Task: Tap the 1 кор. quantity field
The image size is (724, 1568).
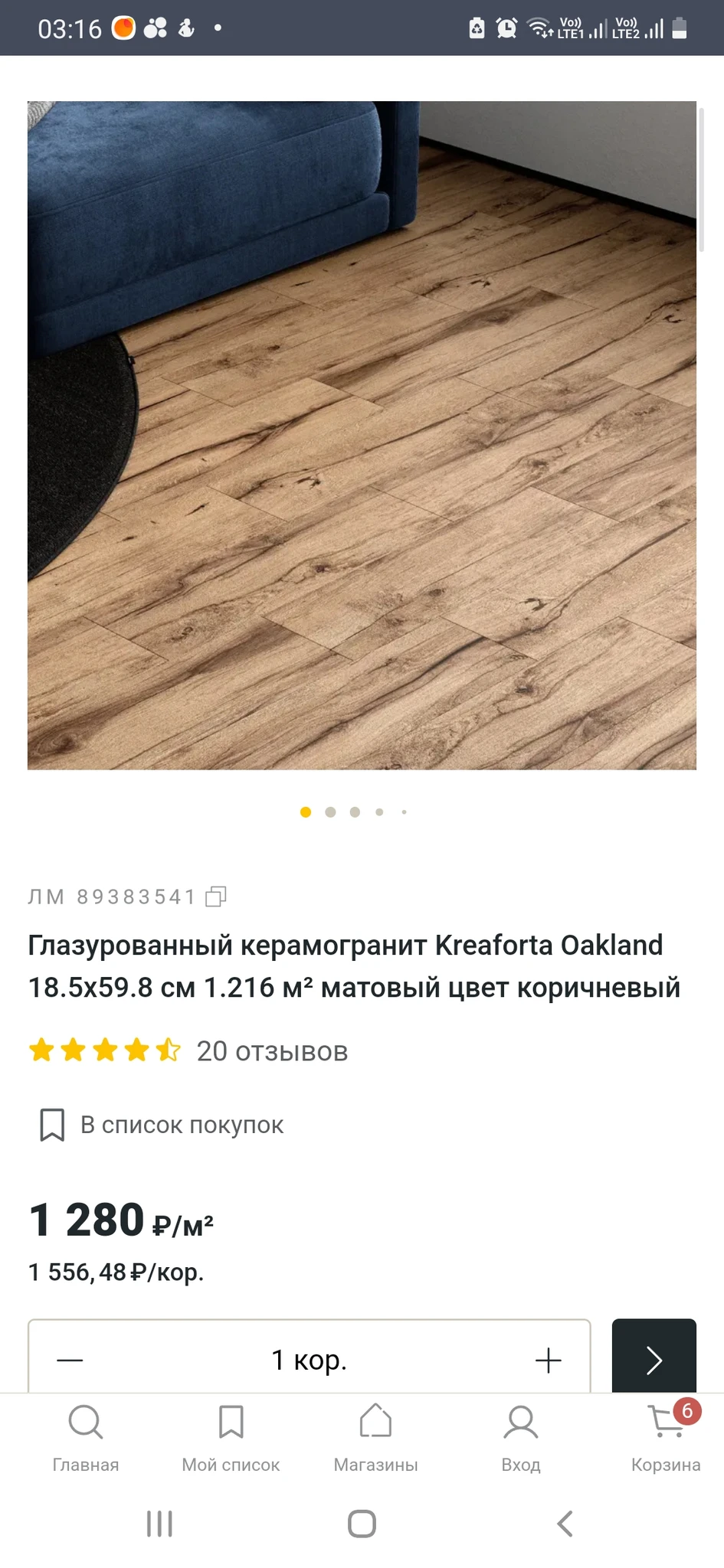Action: [309, 1360]
